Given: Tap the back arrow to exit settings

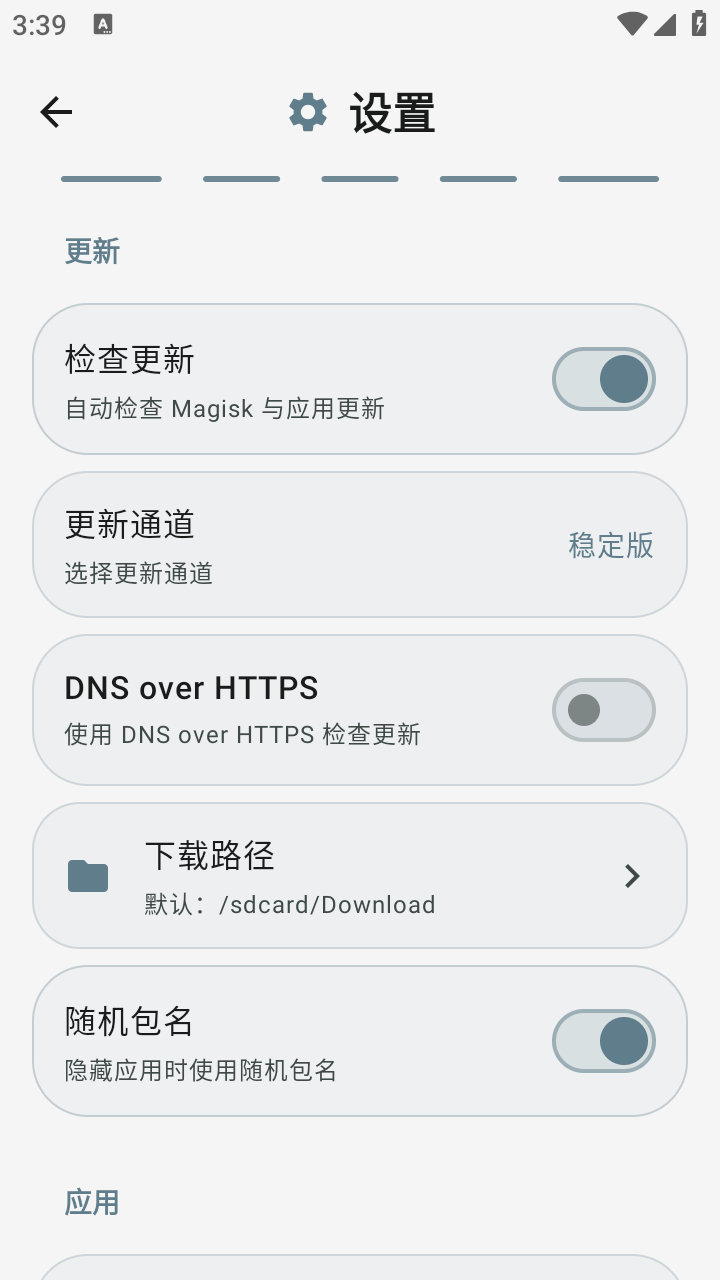Looking at the screenshot, I should [55, 111].
